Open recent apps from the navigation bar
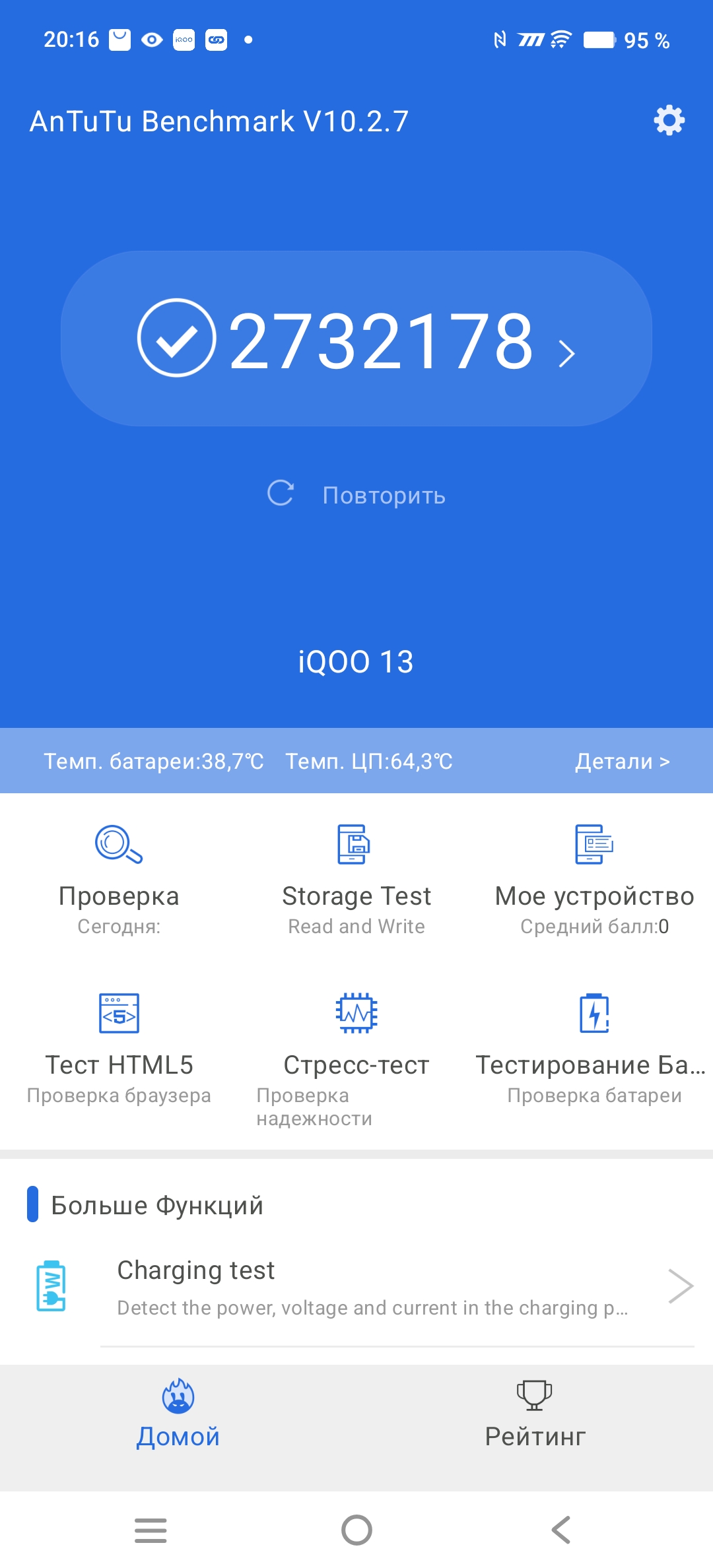713x1568 pixels. (x=151, y=1530)
